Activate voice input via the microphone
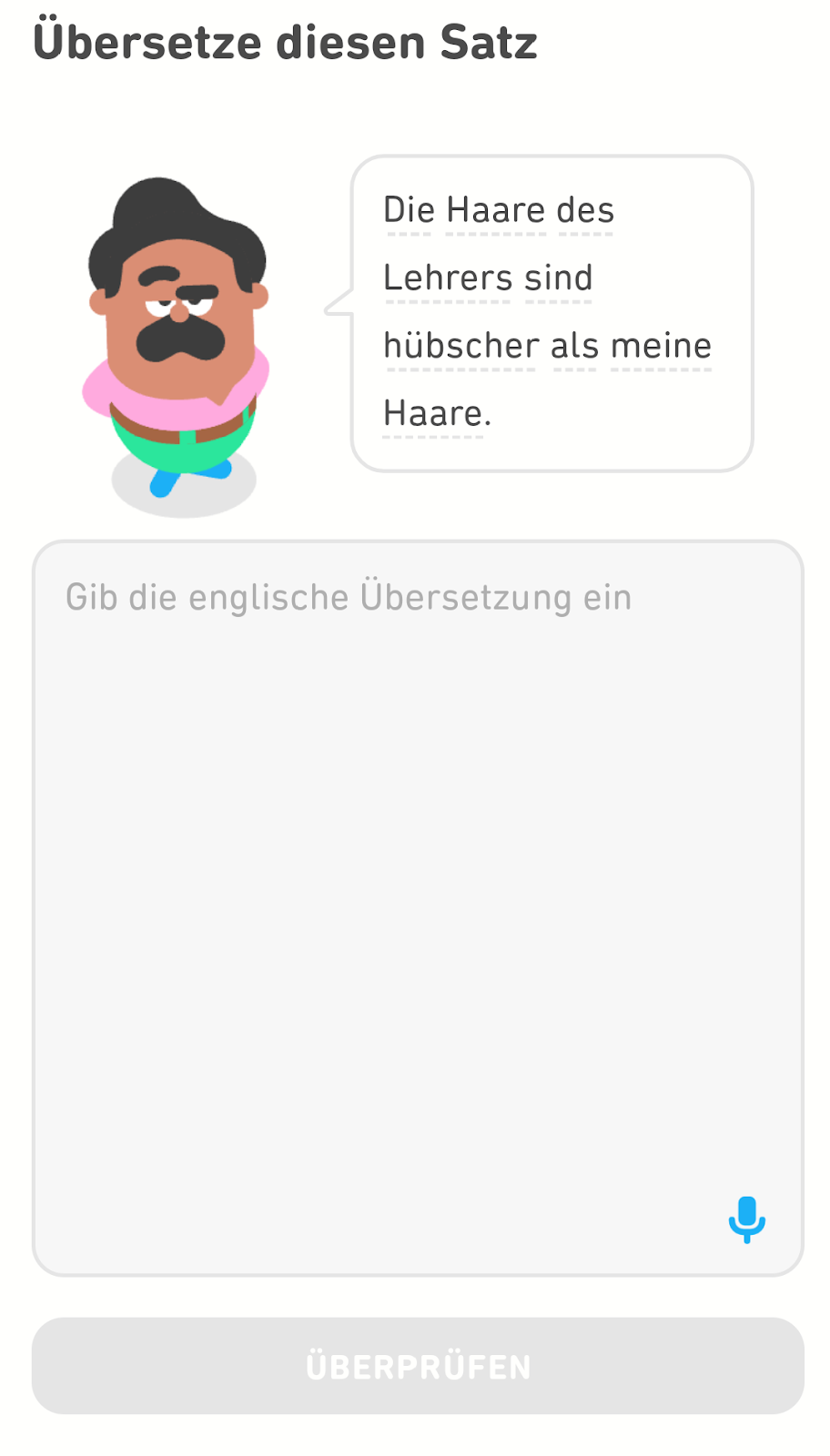 coord(746,1220)
